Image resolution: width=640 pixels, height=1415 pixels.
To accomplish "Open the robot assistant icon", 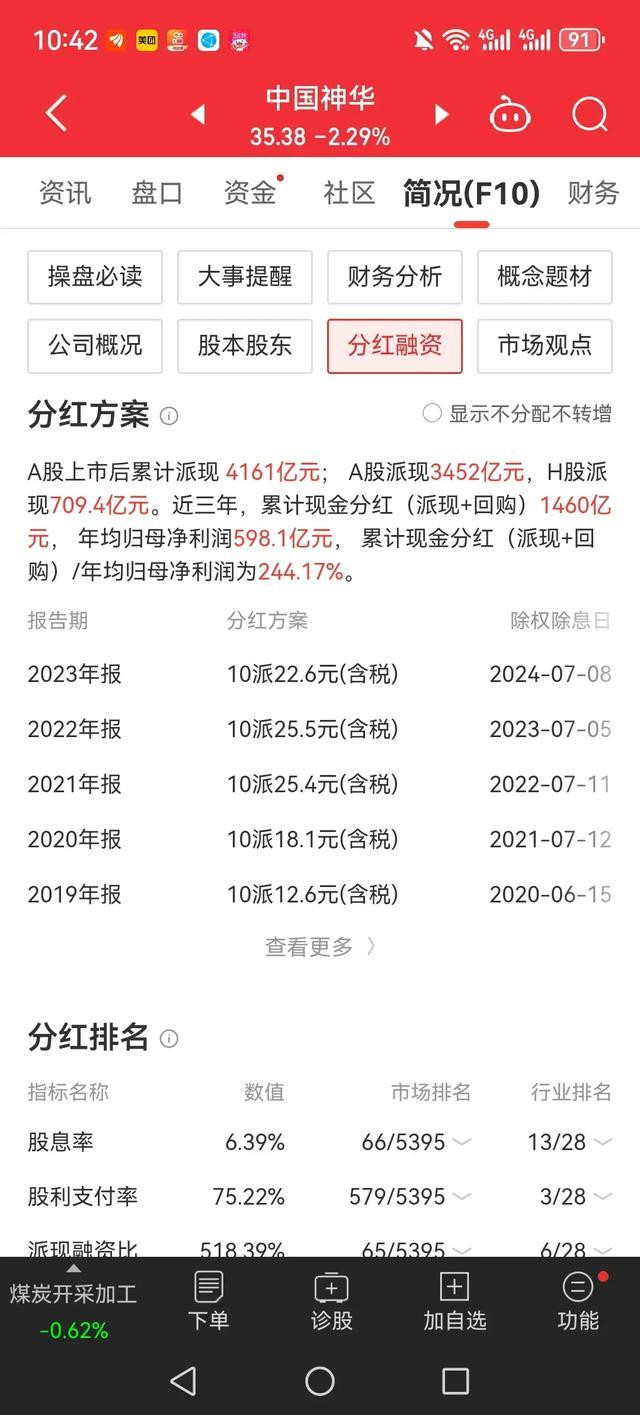I will coord(510,115).
